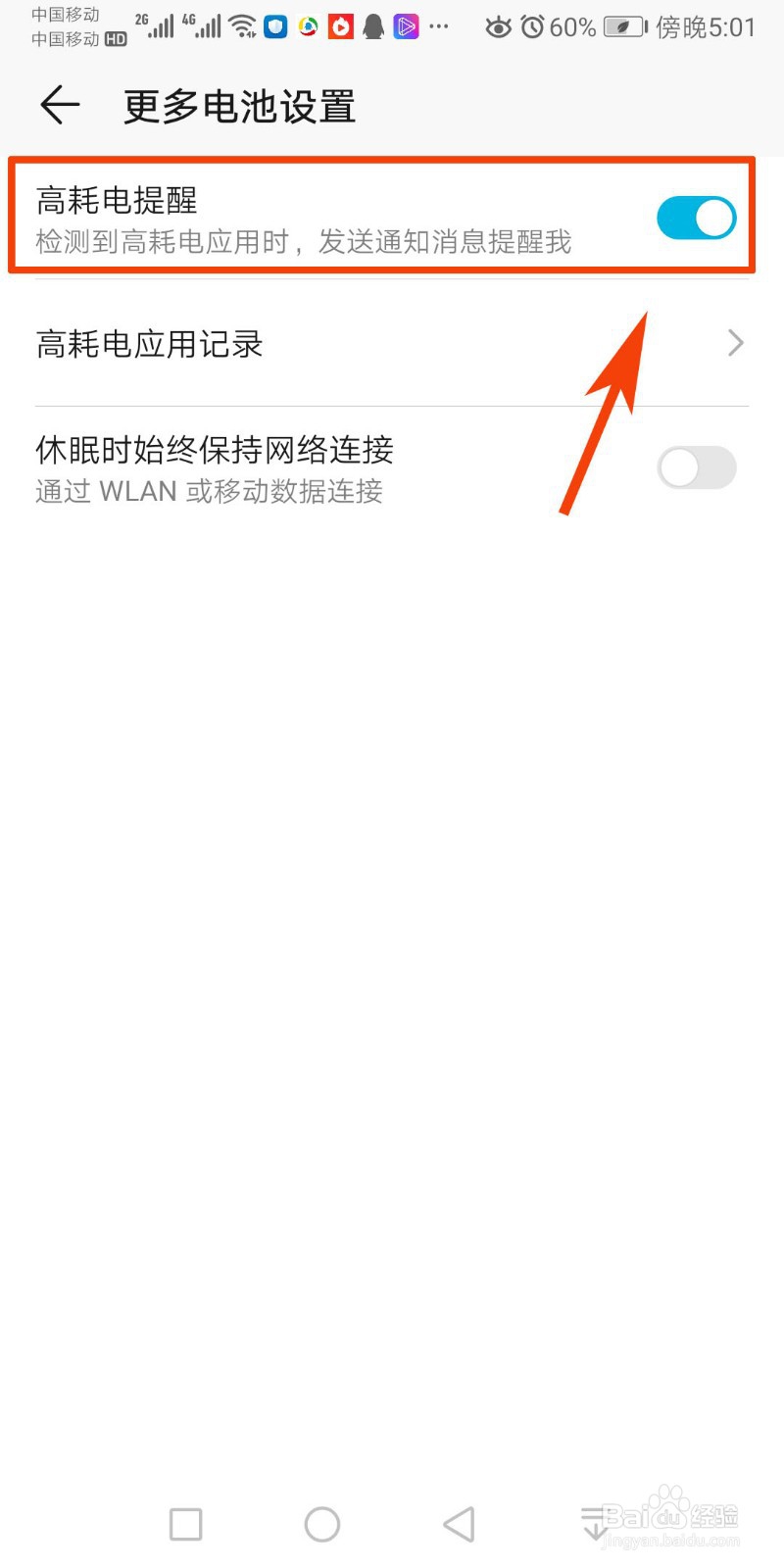
Task: Turn on 休眠时始终保持网络连接
Action: (696, 467)
